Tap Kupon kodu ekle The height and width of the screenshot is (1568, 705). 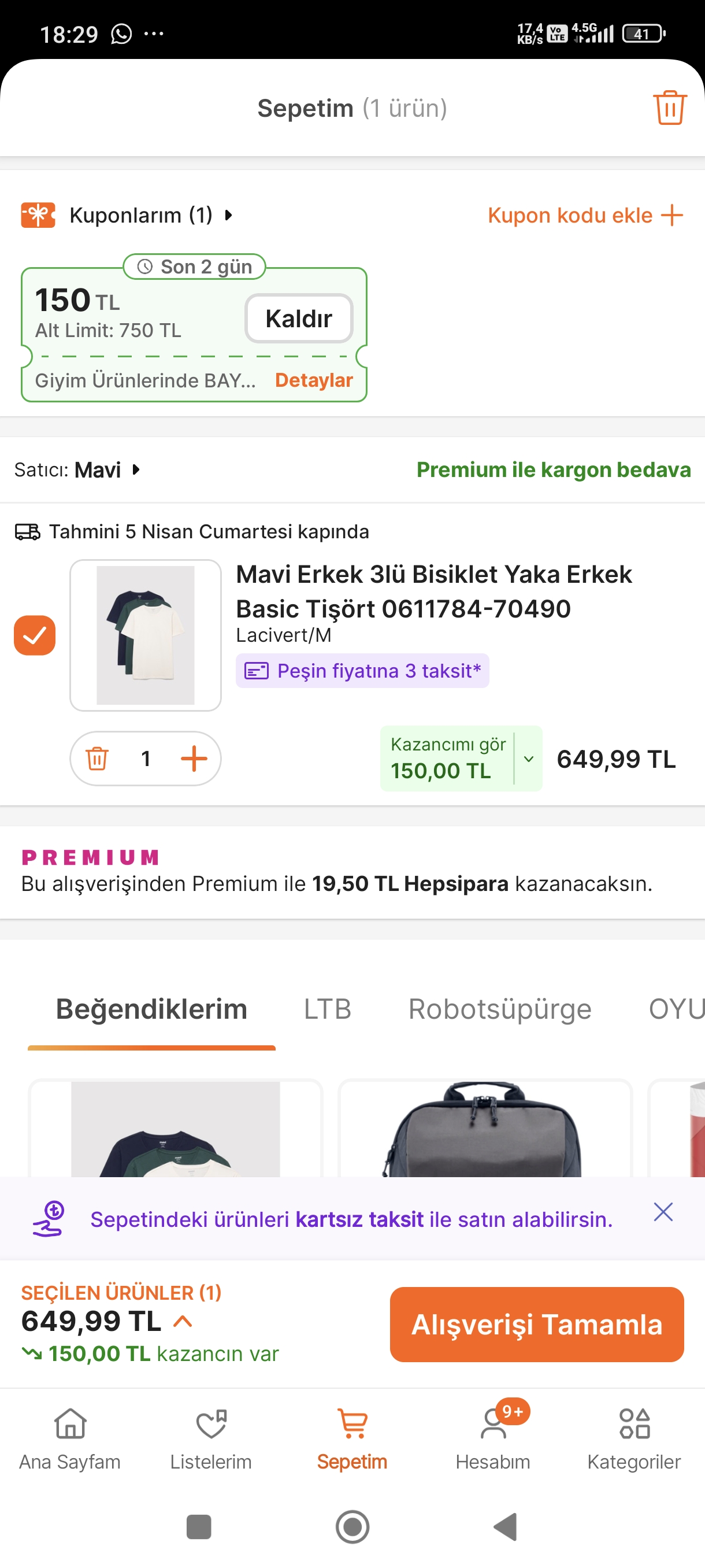[x=585, y=215]
